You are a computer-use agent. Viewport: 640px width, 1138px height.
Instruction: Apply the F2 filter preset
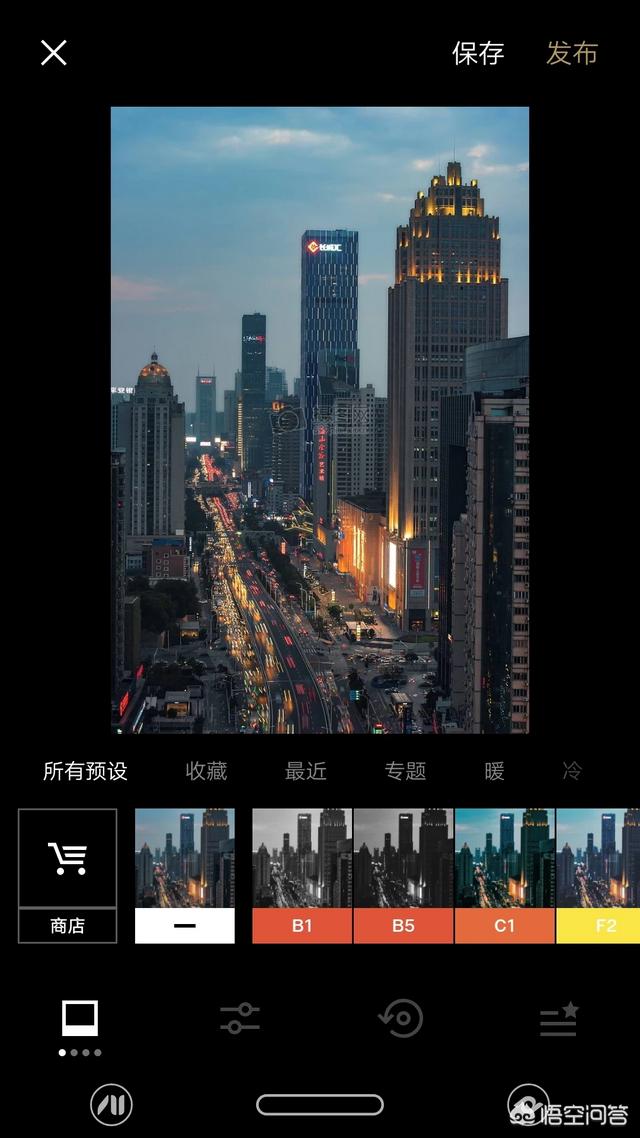(599, 876)
